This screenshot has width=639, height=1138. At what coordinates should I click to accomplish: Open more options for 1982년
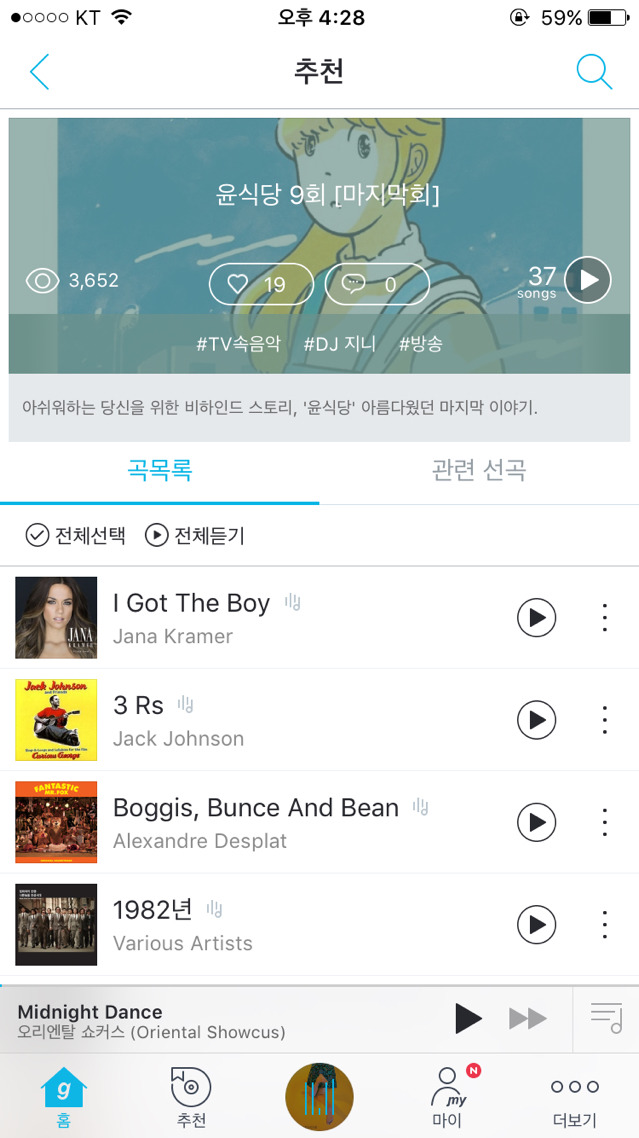[604, 924]
